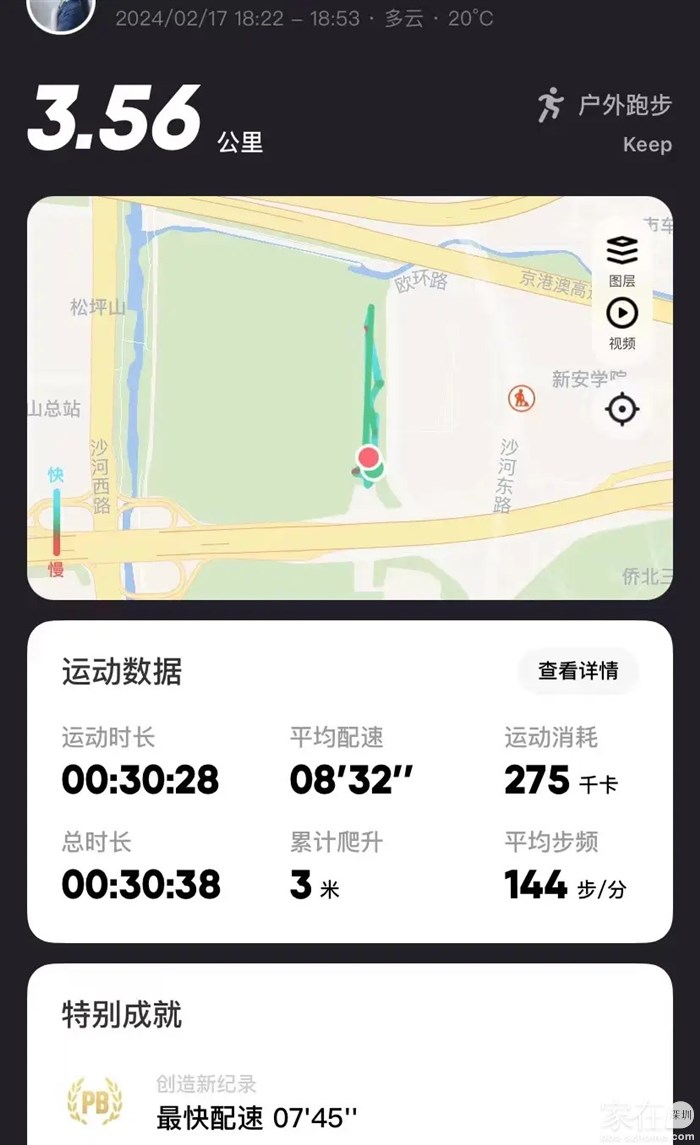Recenter the map on the route
This screenshot has width=700, height=1145.
(622, 409)
